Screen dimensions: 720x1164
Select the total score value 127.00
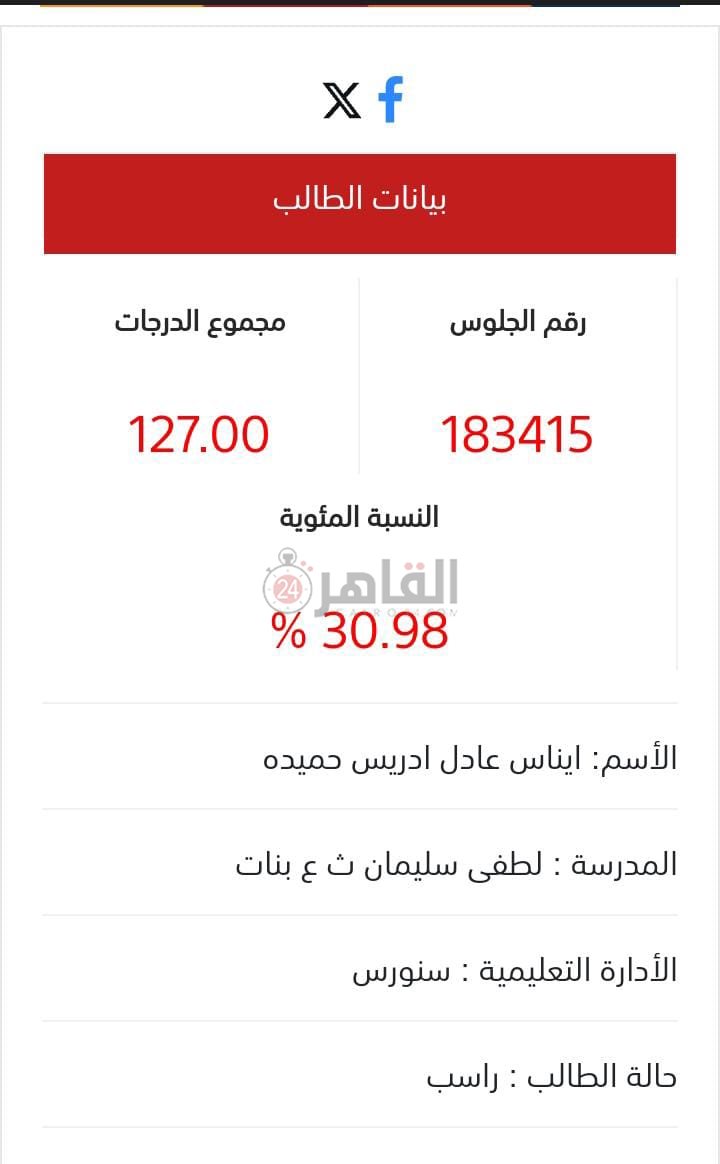(200, 434)
